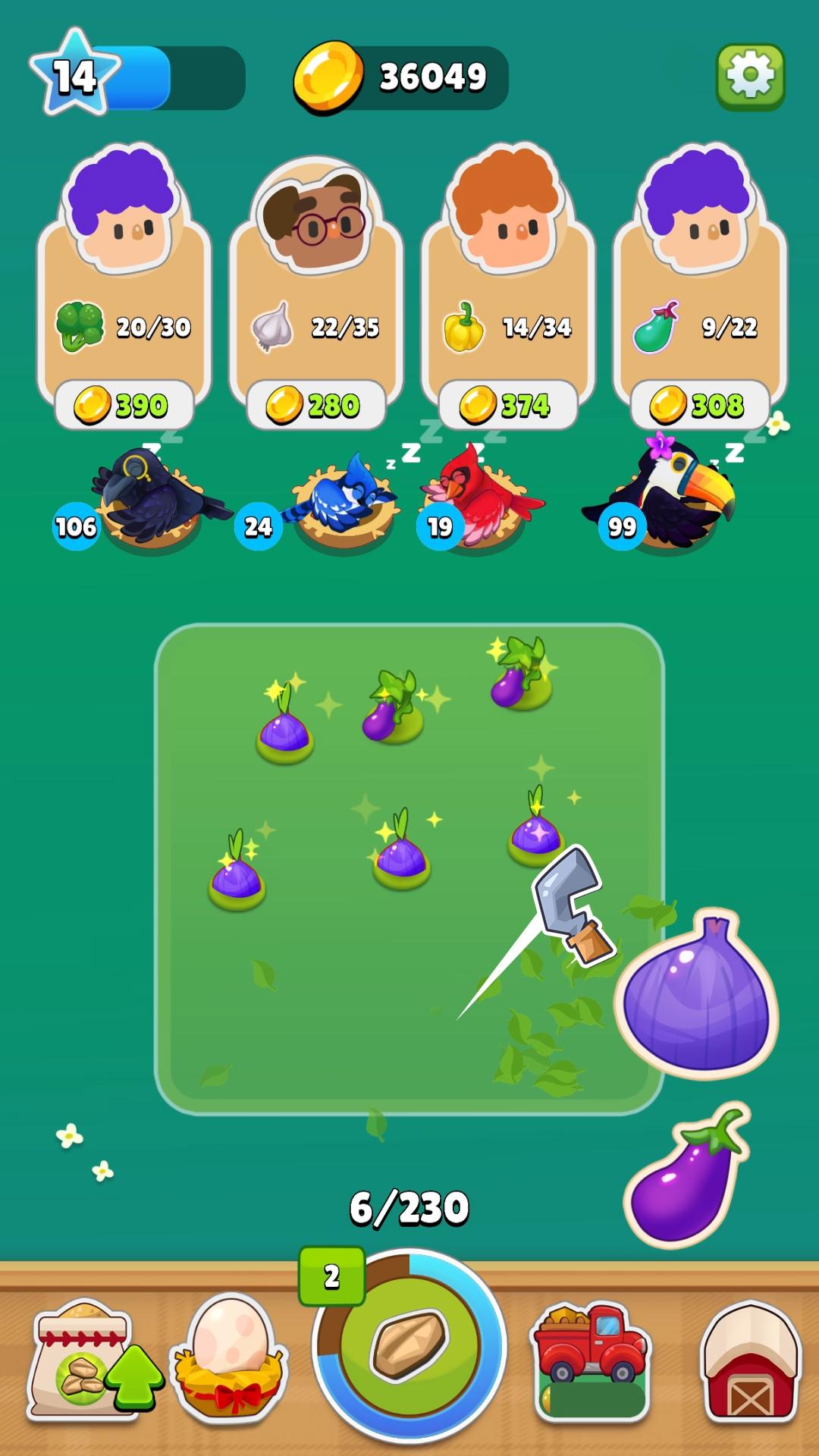The height and width of the screenshot is (1456, 819).
Task: Tap the coin balance showing 36049
Action: [400, 77]
